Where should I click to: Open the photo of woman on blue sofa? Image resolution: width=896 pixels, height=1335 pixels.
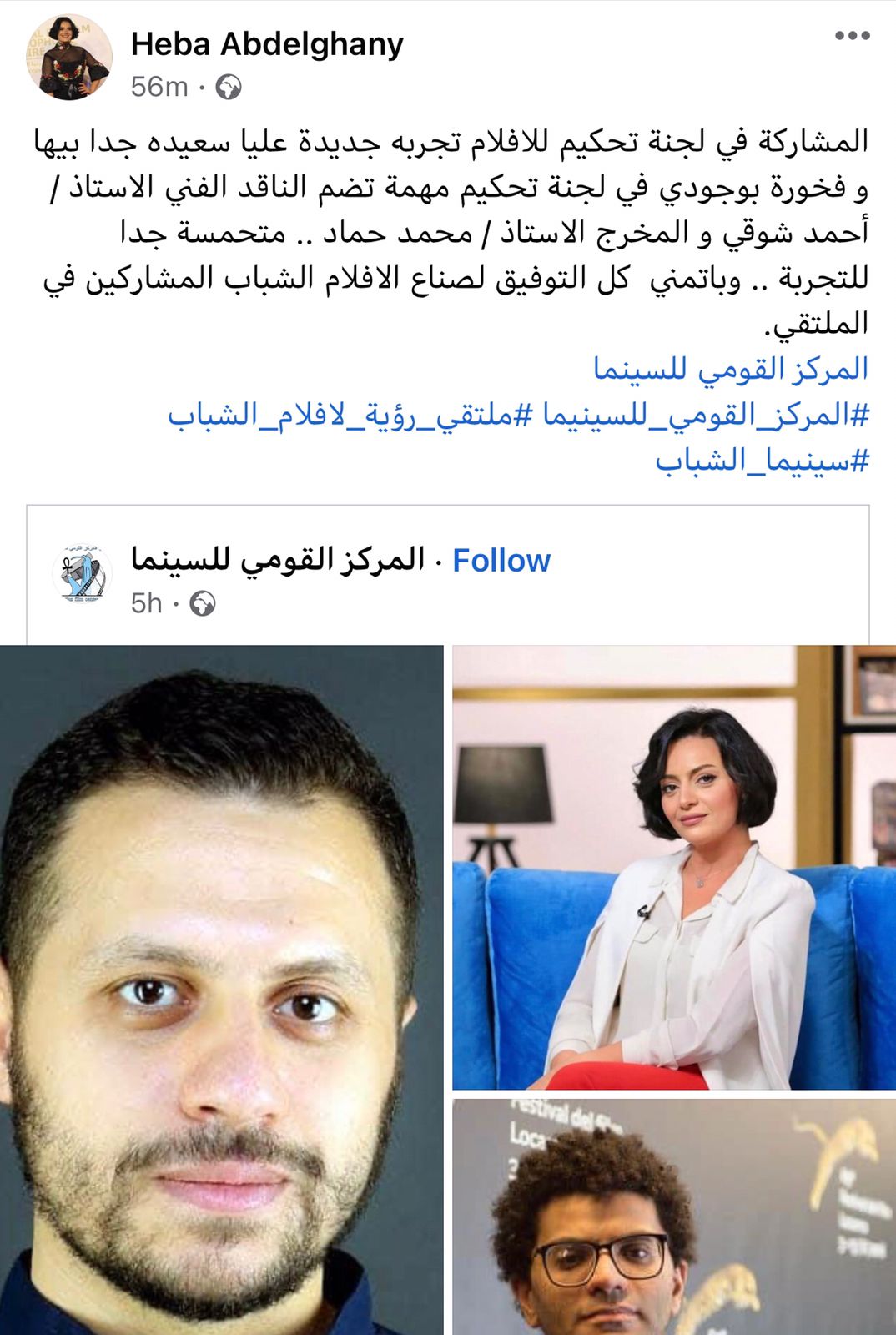pyautogui.click(x=673, y=867)
